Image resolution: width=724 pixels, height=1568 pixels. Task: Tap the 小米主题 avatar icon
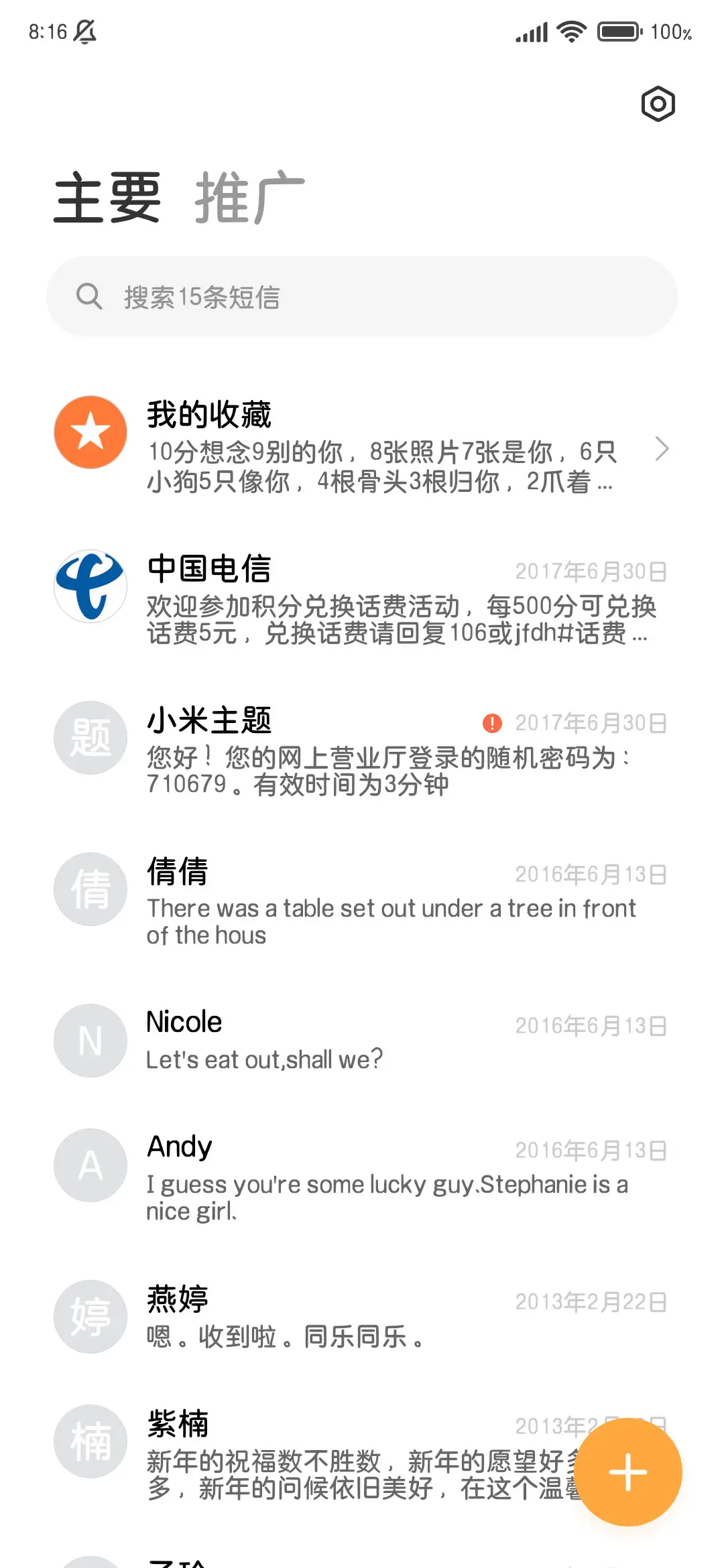90,737
